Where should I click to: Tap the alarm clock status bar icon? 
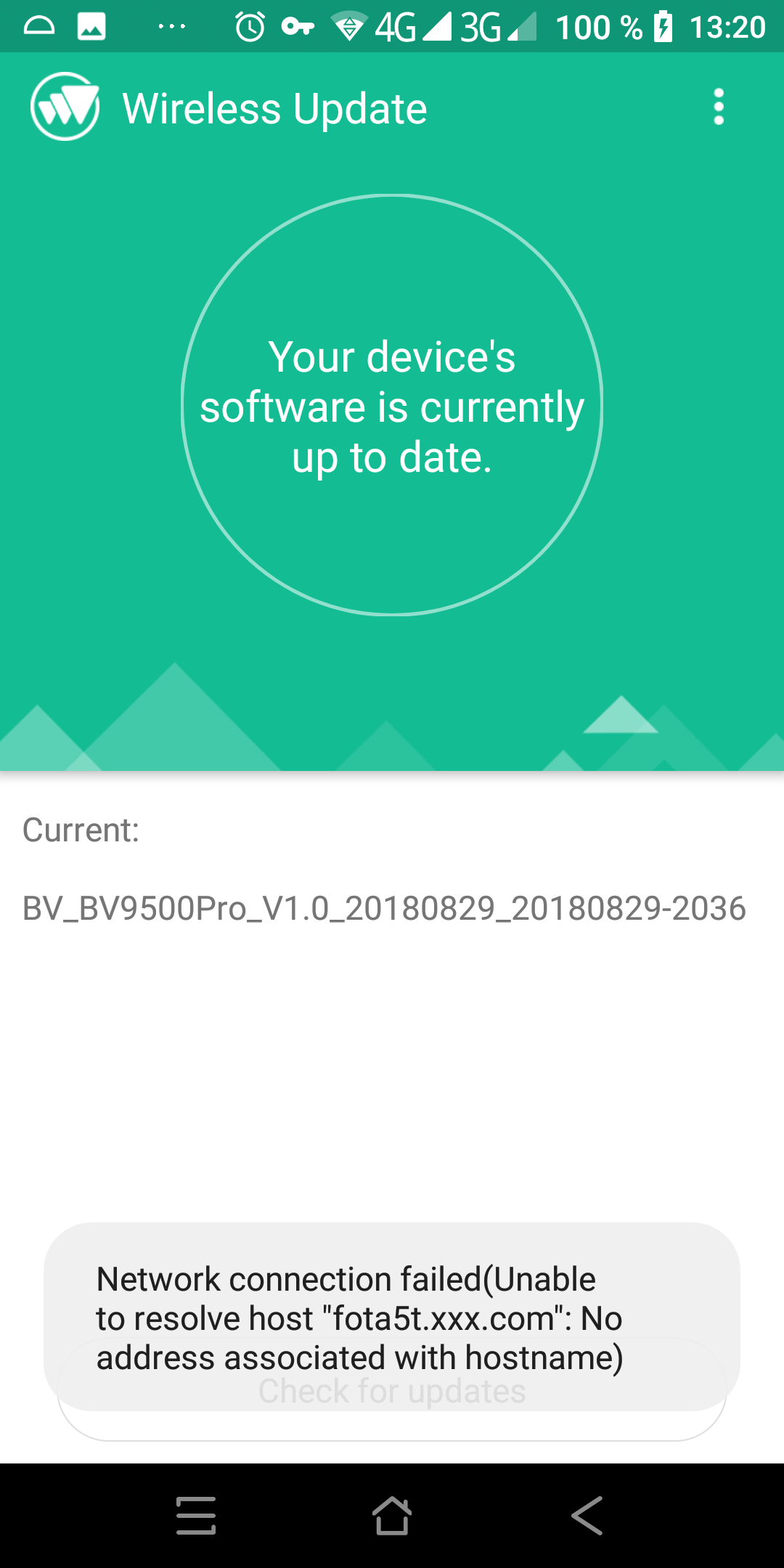click(248, 27)
